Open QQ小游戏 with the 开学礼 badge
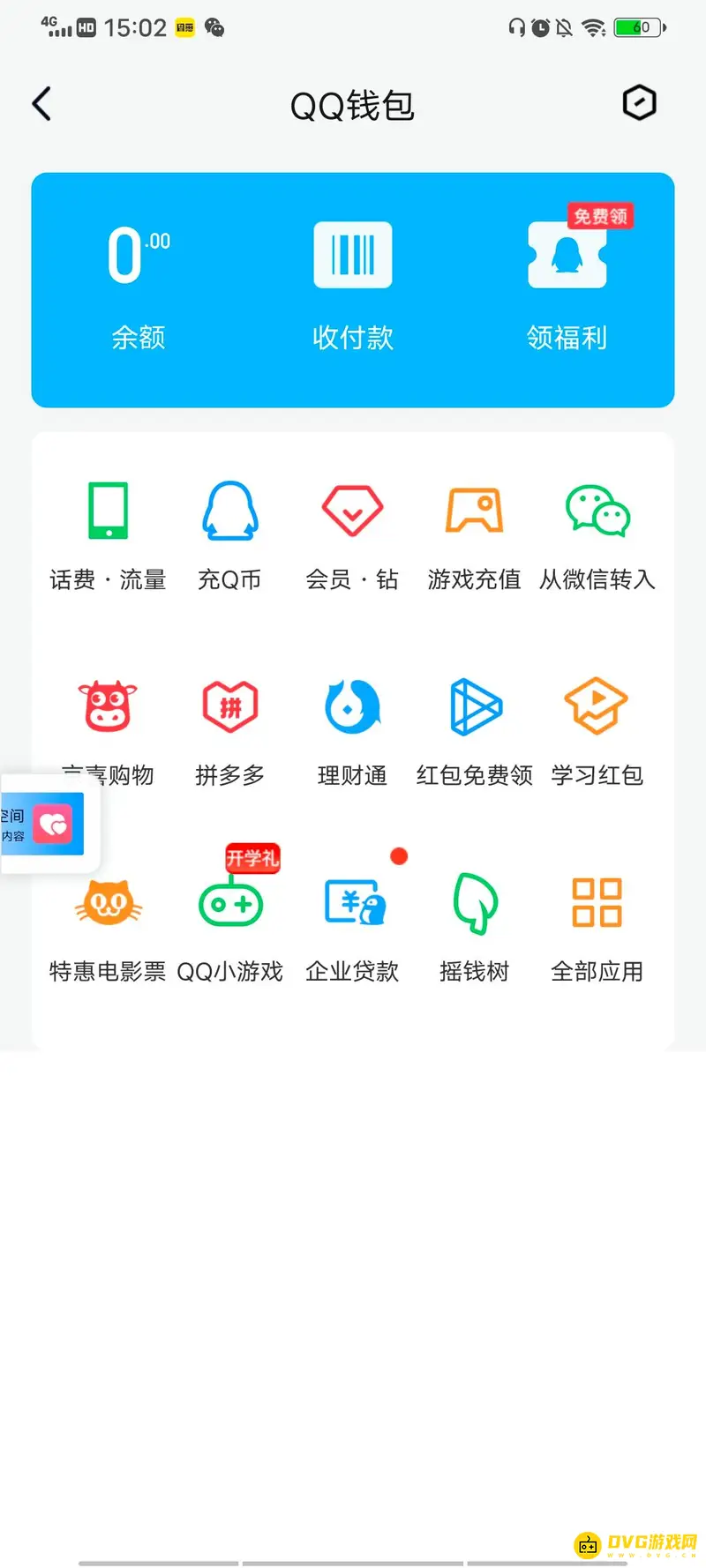 click(230, 901)
